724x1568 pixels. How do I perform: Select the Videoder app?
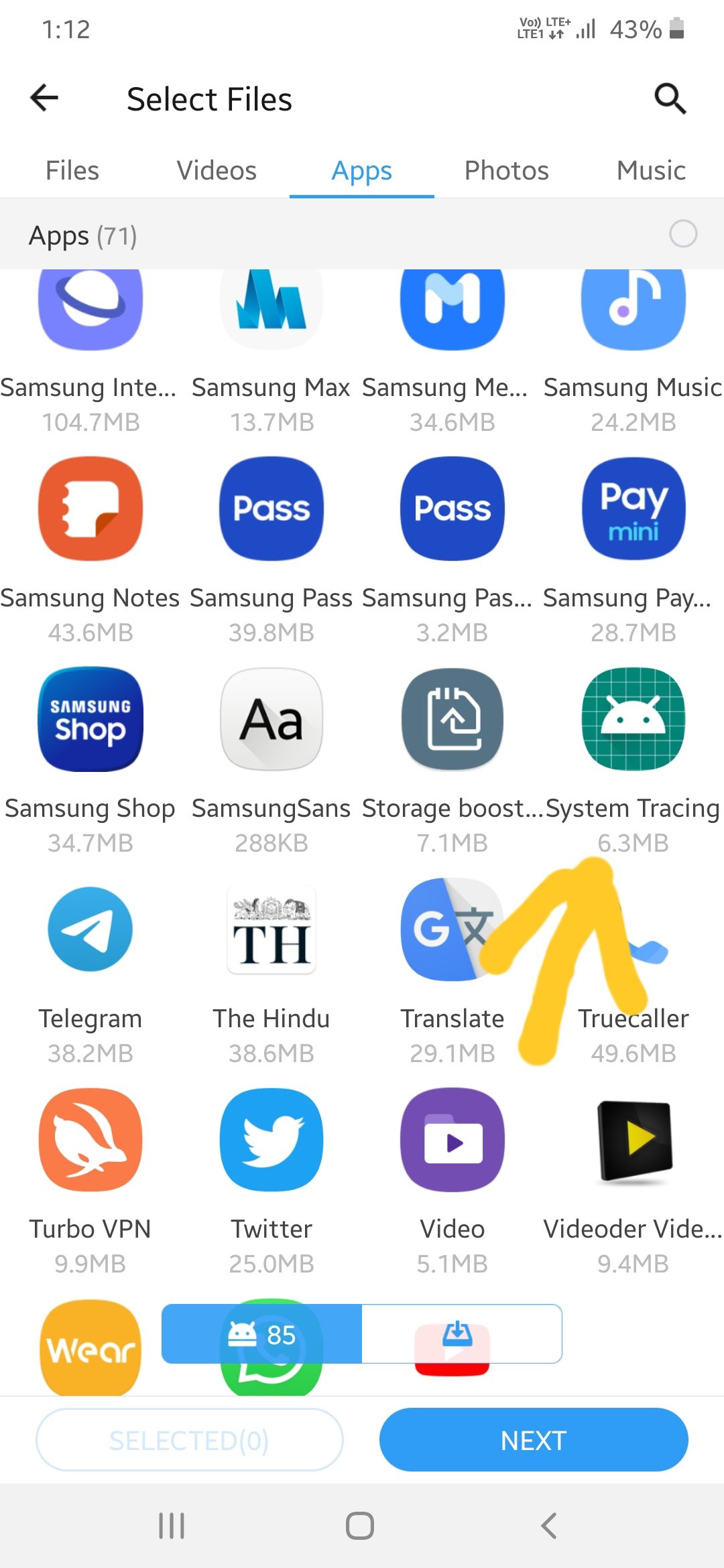coord(633,1140)
